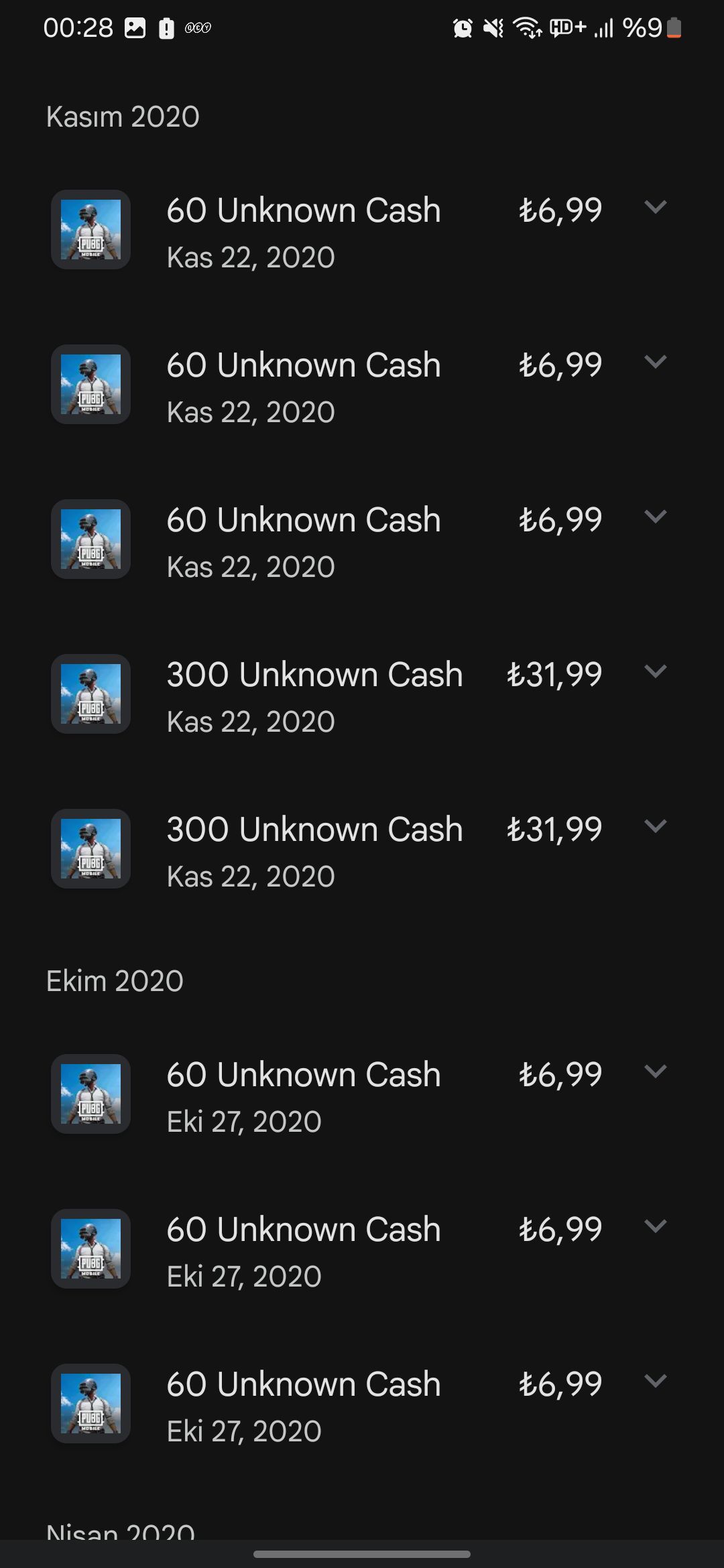This screenshot has height=1568, width=724.
Task: Expand the last 60 Unknown Cash Eki 27 purchase
Action: (x=655, y=1381)
